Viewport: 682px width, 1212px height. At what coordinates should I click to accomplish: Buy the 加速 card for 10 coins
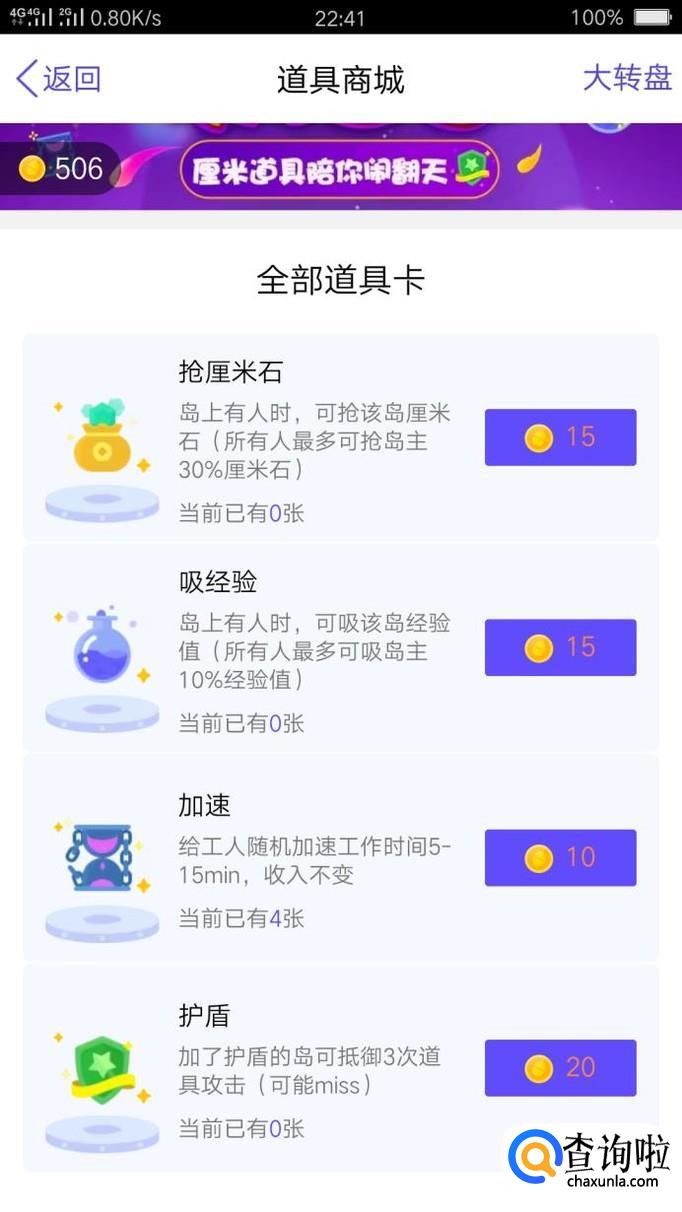coord(560,858)
